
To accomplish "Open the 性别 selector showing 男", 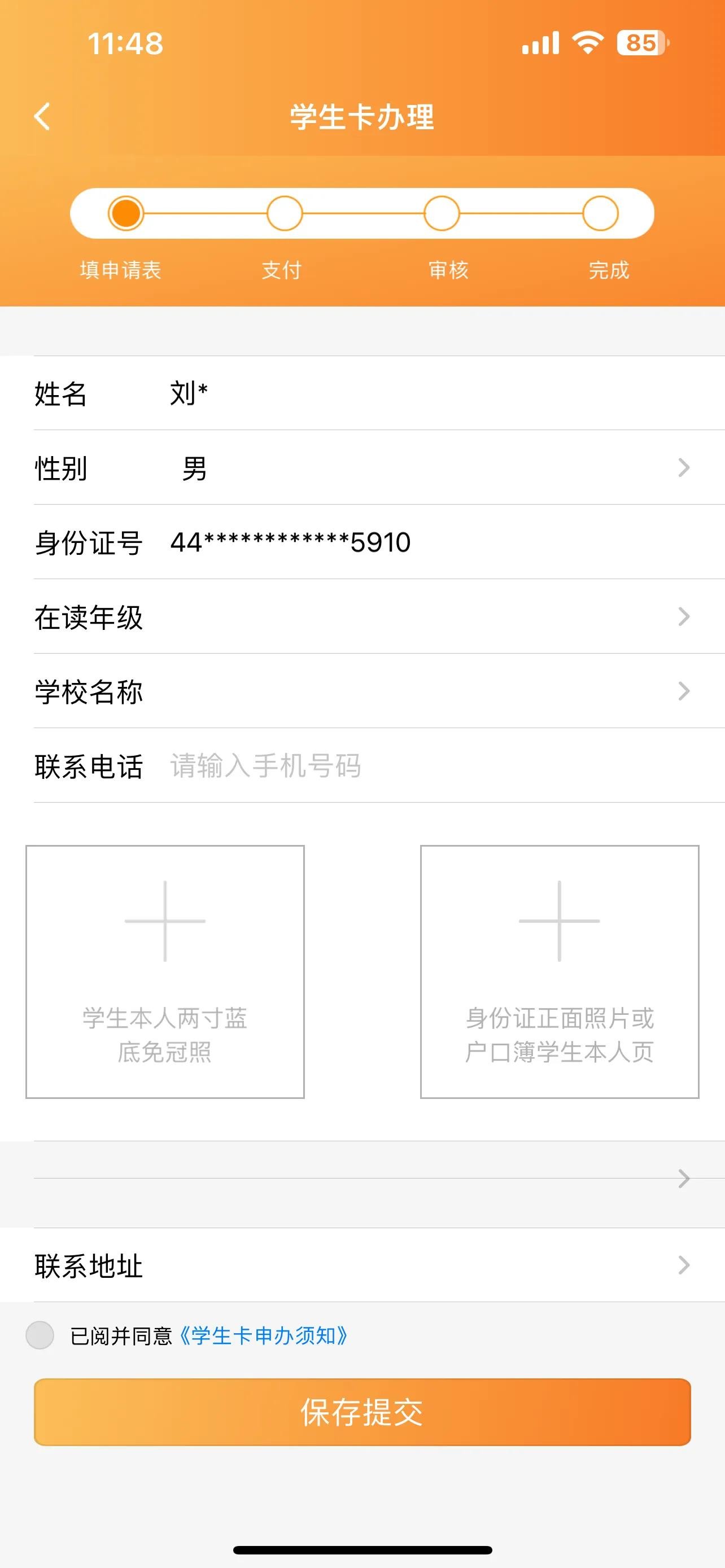I will (377, 467).
